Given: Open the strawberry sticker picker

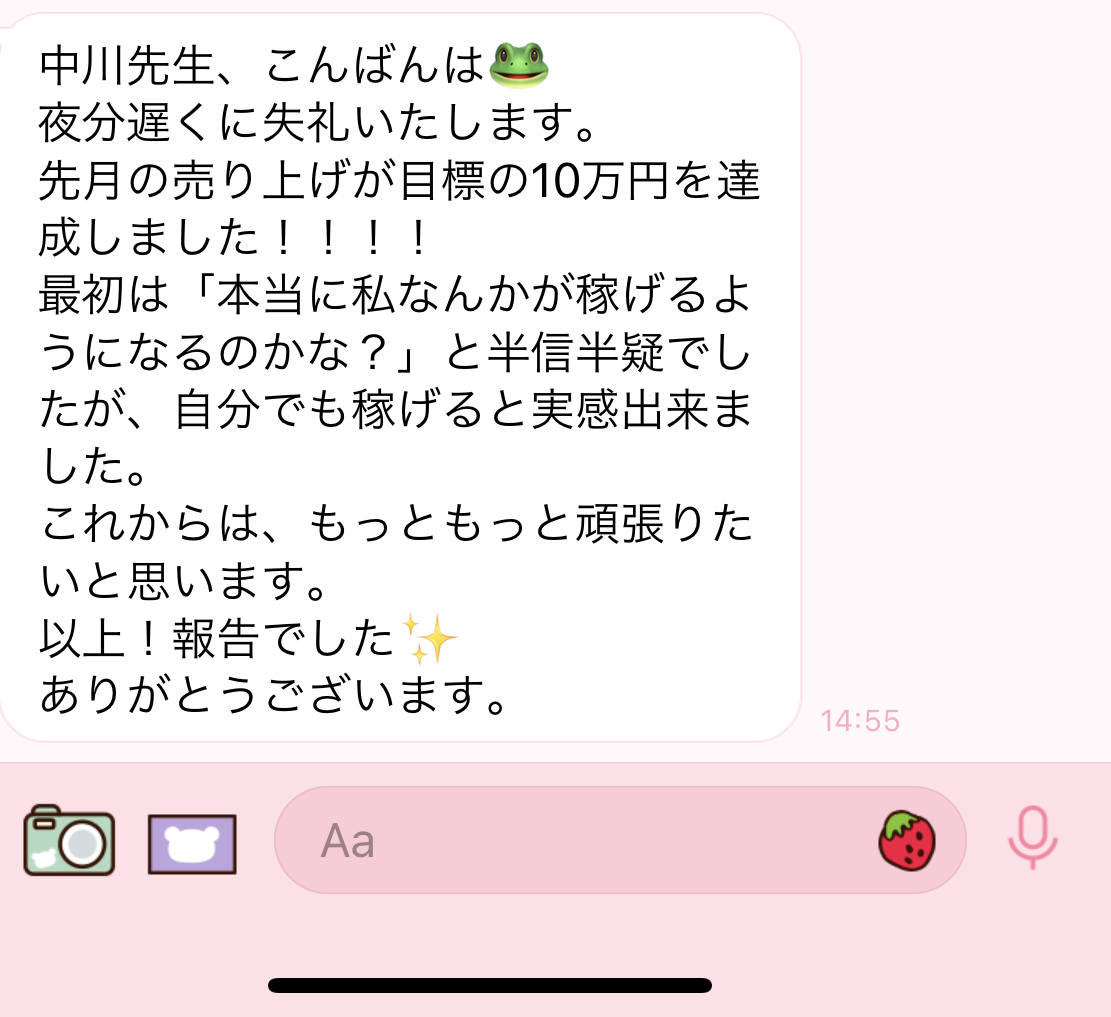Looking at the screenshot, I should coord(907,840).
